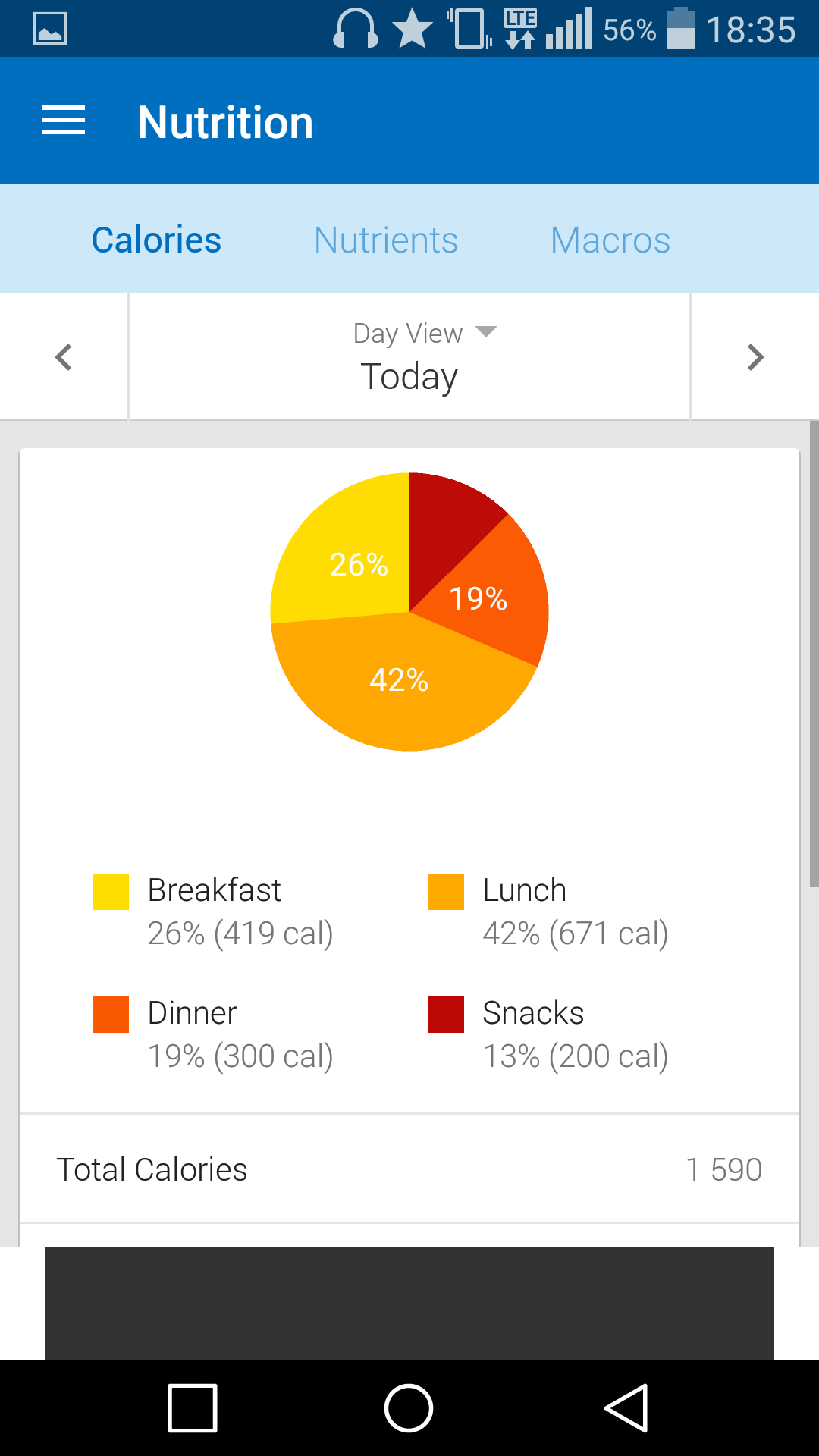Open the hamburger navigation menu

coord(64,121)
